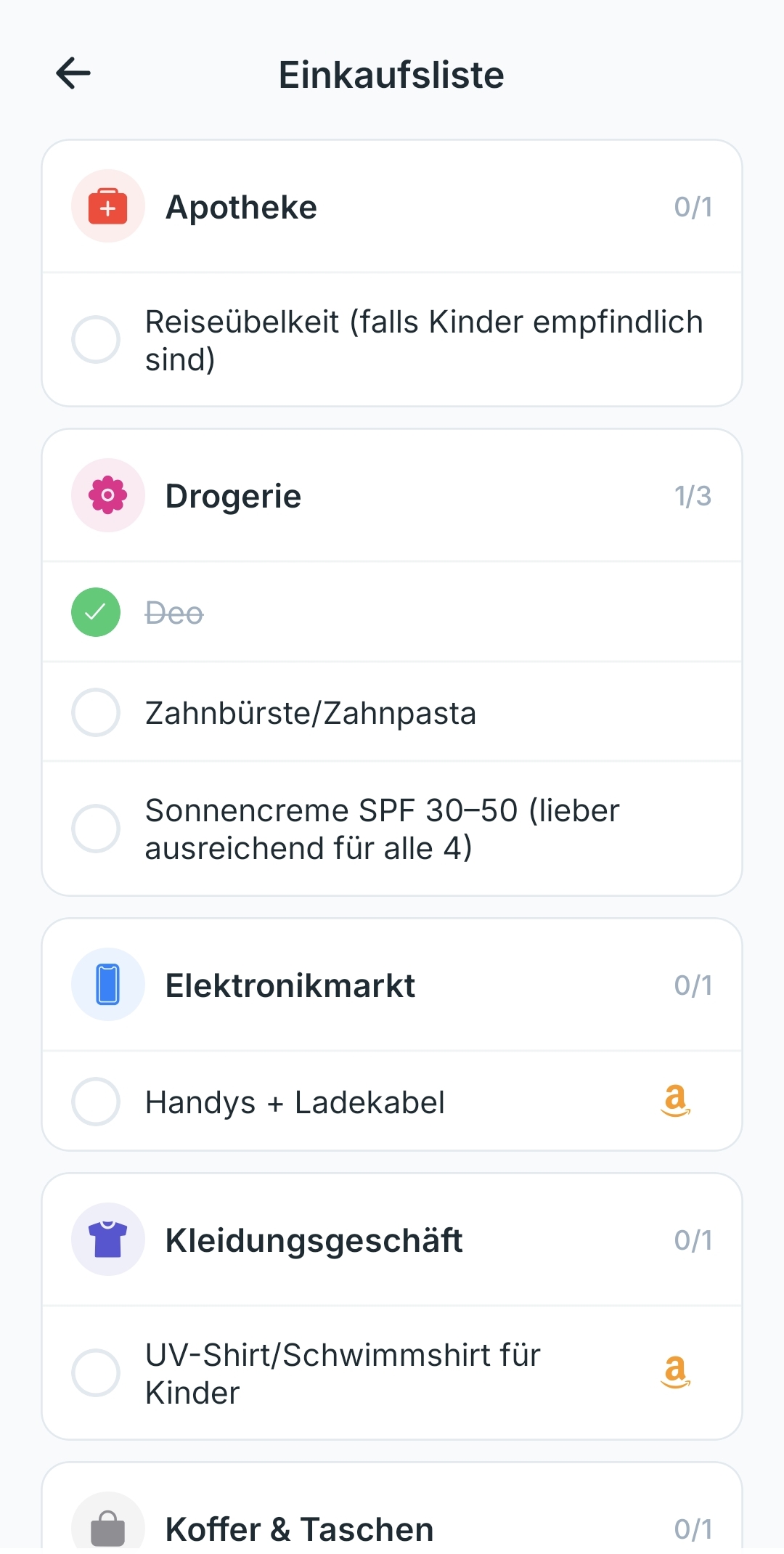Tap the Einkaufsliste title
784x1554 pixels.
tap(391, 73)
